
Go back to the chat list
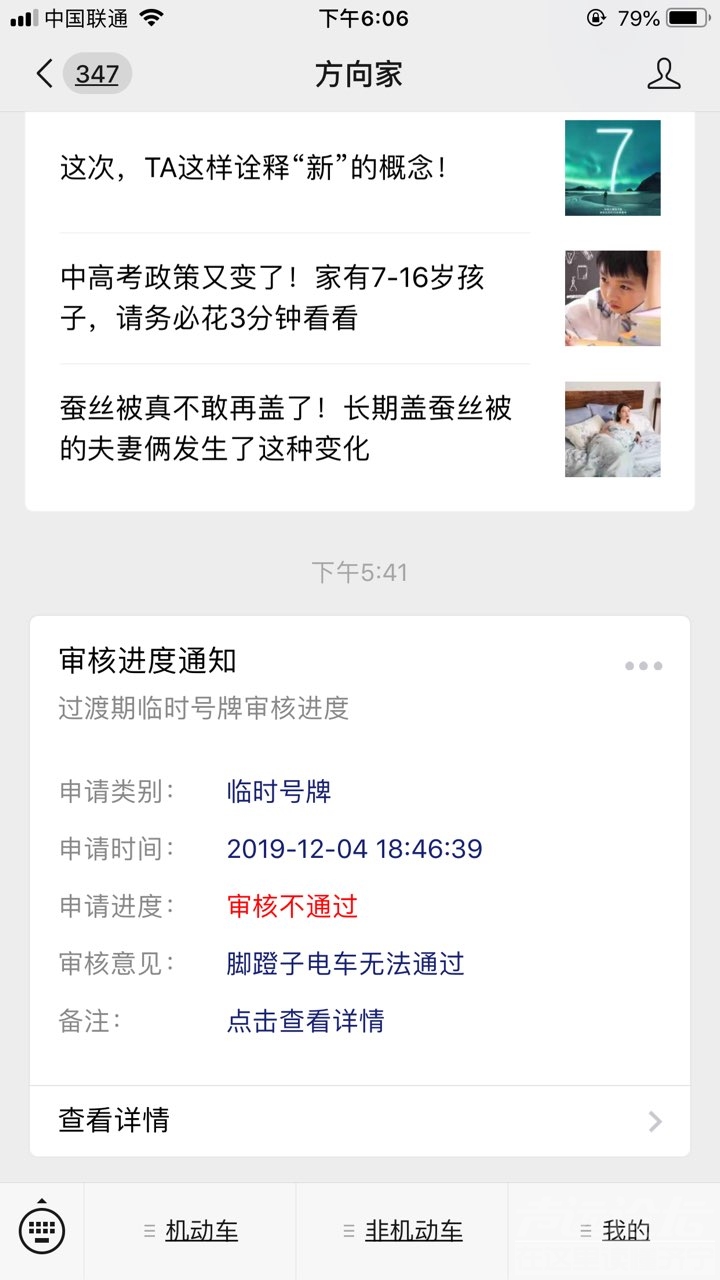click(x=45, y=74)
